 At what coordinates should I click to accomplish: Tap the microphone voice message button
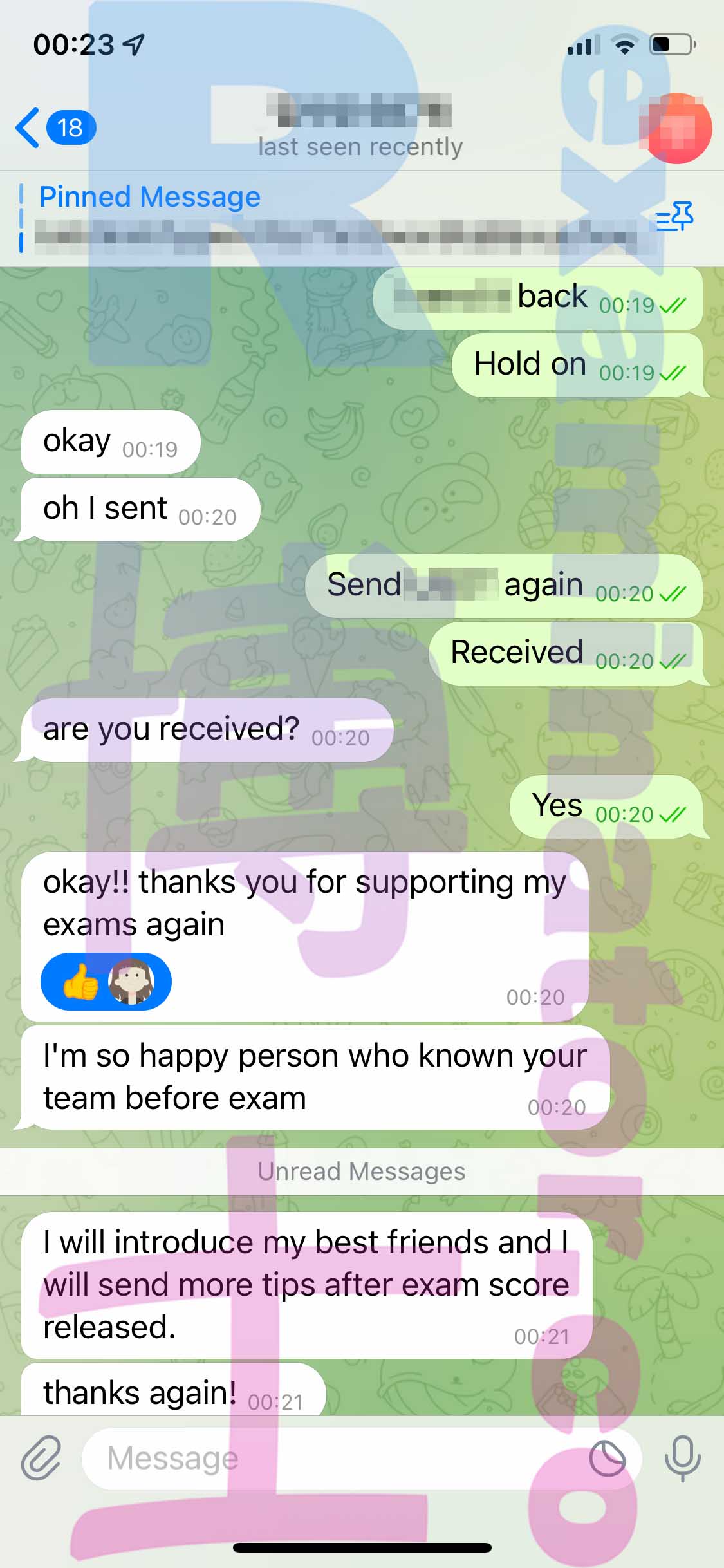click(683, 1458)
